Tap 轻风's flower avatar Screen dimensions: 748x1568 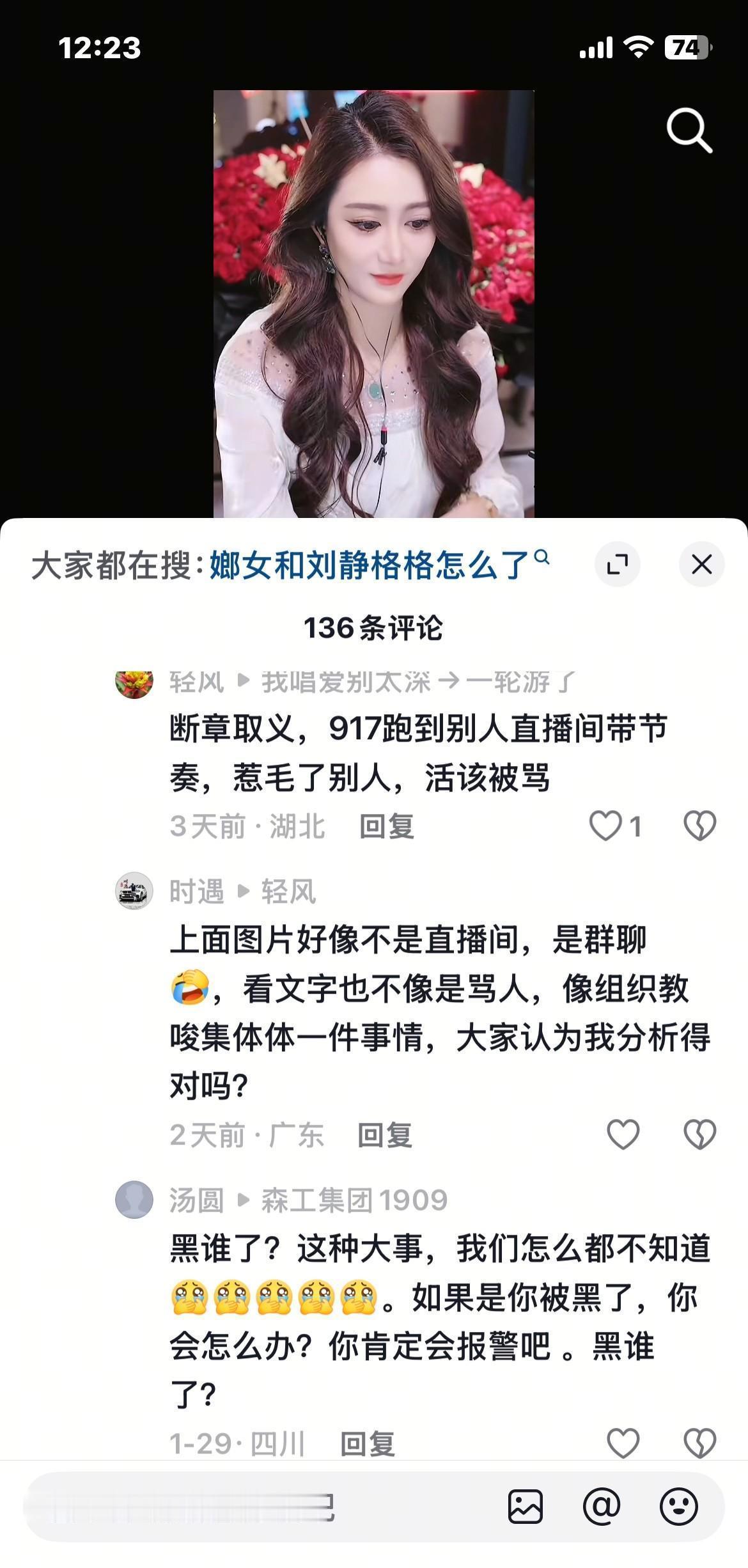click(133, 682)
